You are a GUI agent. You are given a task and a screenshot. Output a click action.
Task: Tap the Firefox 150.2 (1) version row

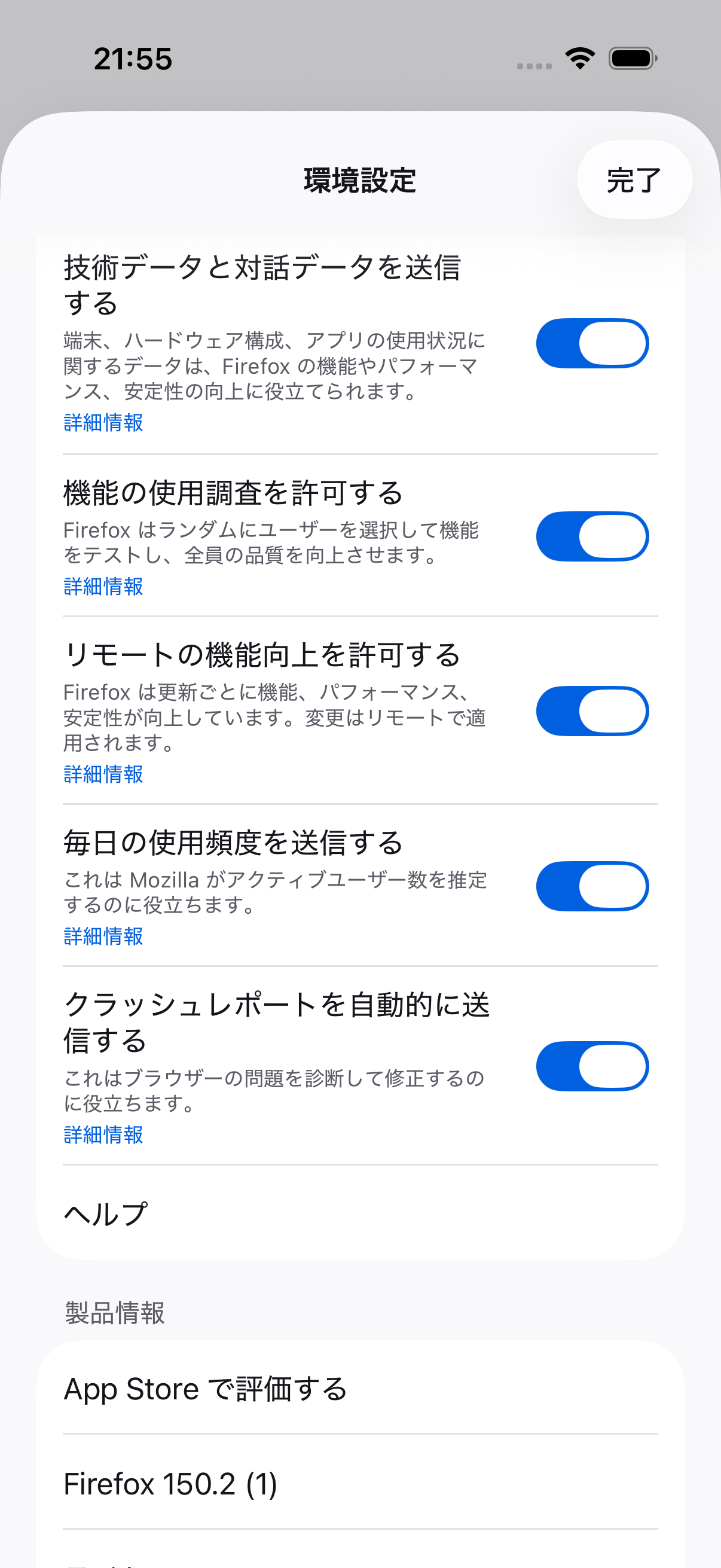360,1484
